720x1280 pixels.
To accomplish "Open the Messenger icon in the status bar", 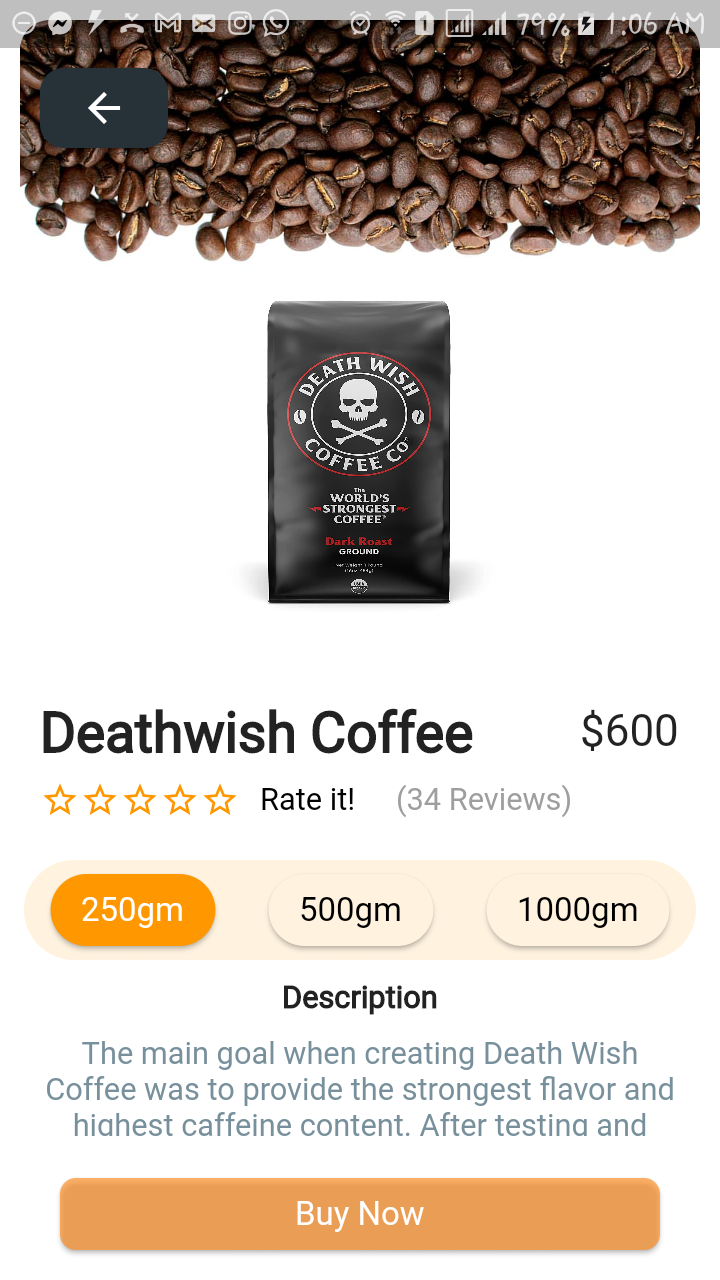I will 60,21.
